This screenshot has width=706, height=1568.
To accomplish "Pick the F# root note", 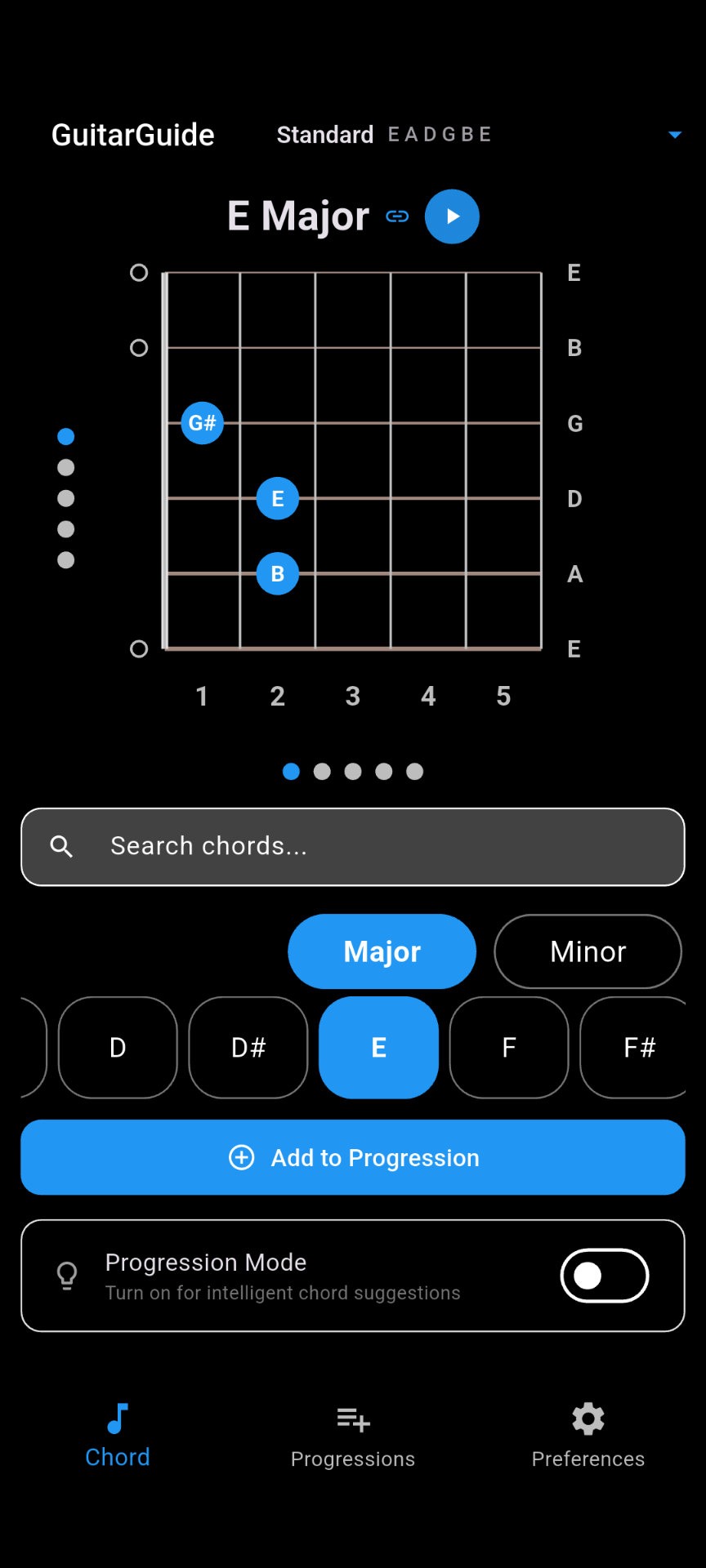I will pos(637,1048).
